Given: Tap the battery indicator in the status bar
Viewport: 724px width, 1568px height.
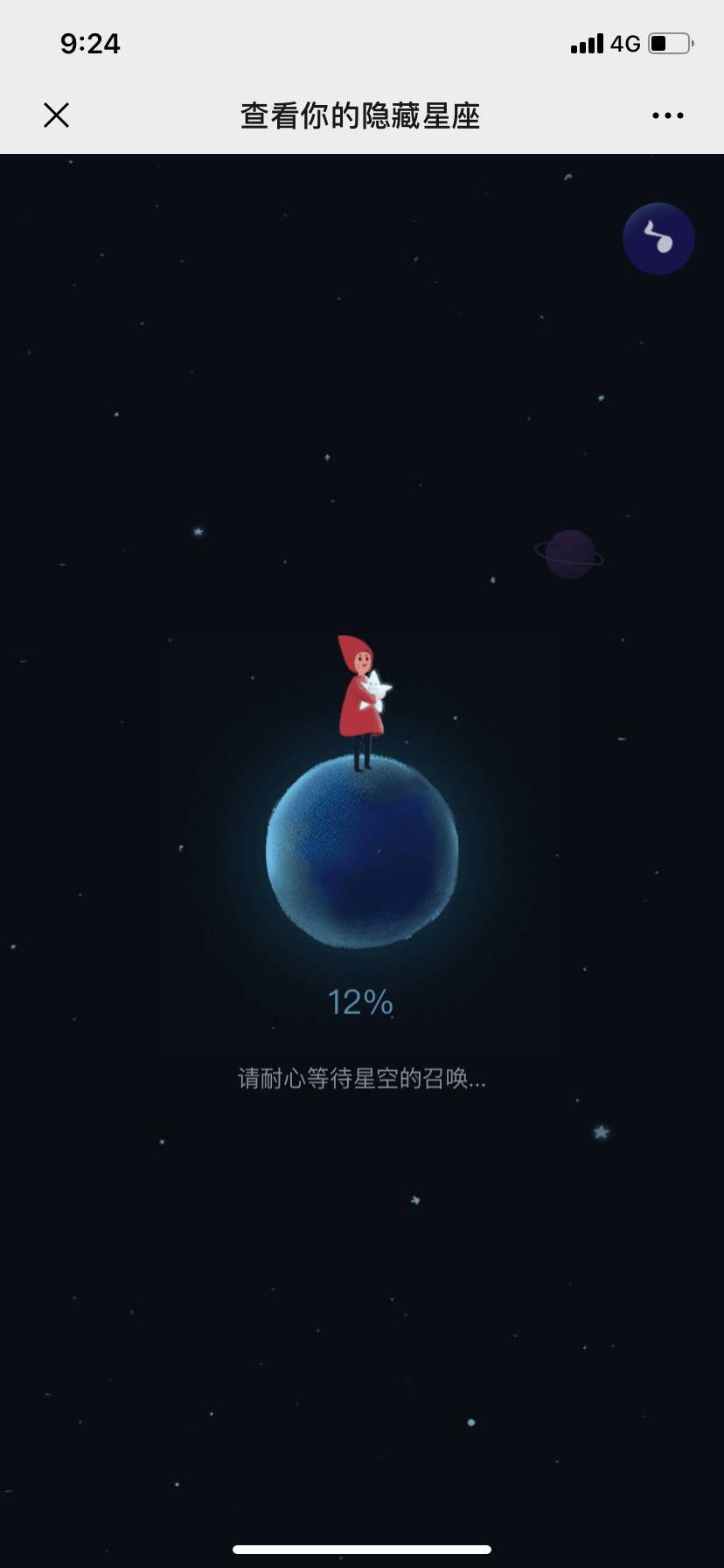Looking at the screenshot, I should pos(668,43).
